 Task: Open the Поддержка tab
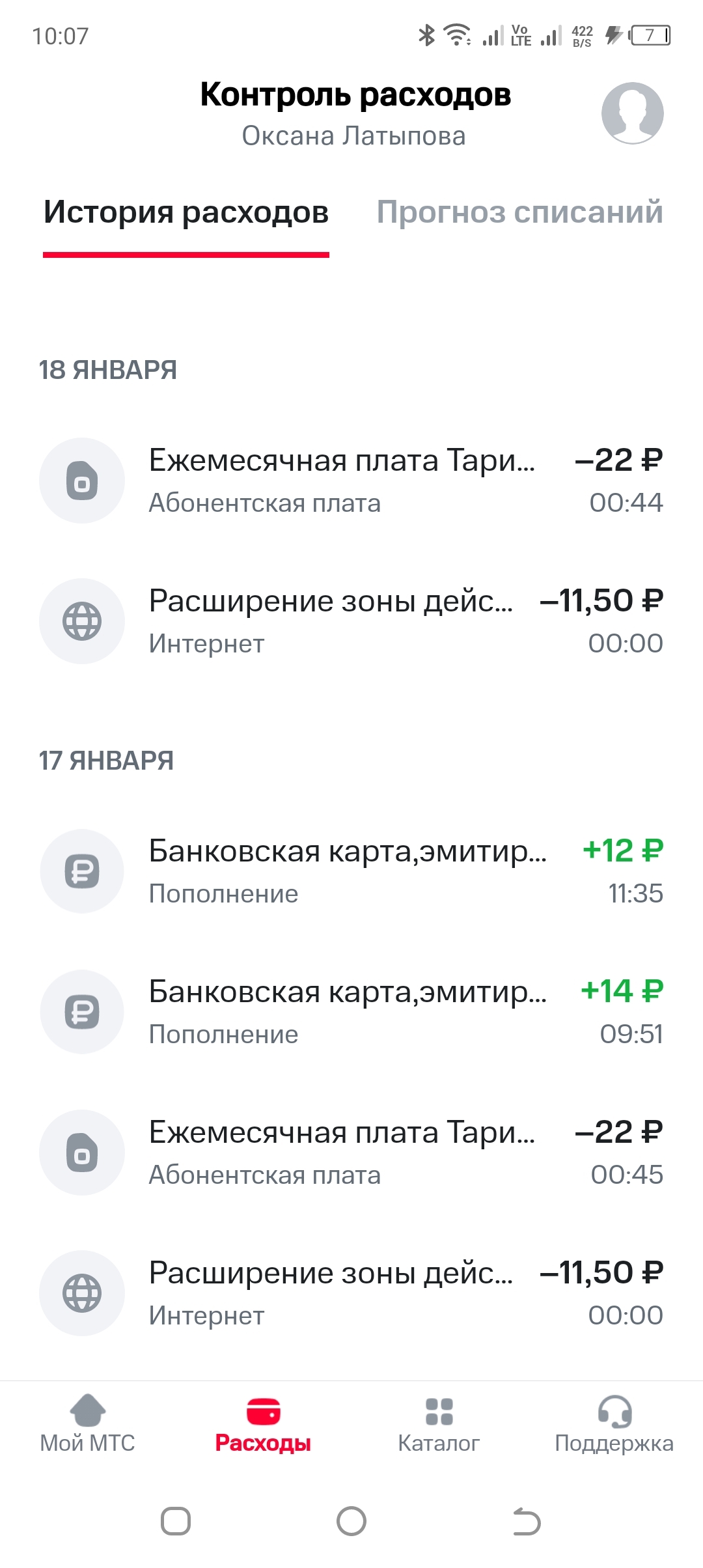[614, 1425]
